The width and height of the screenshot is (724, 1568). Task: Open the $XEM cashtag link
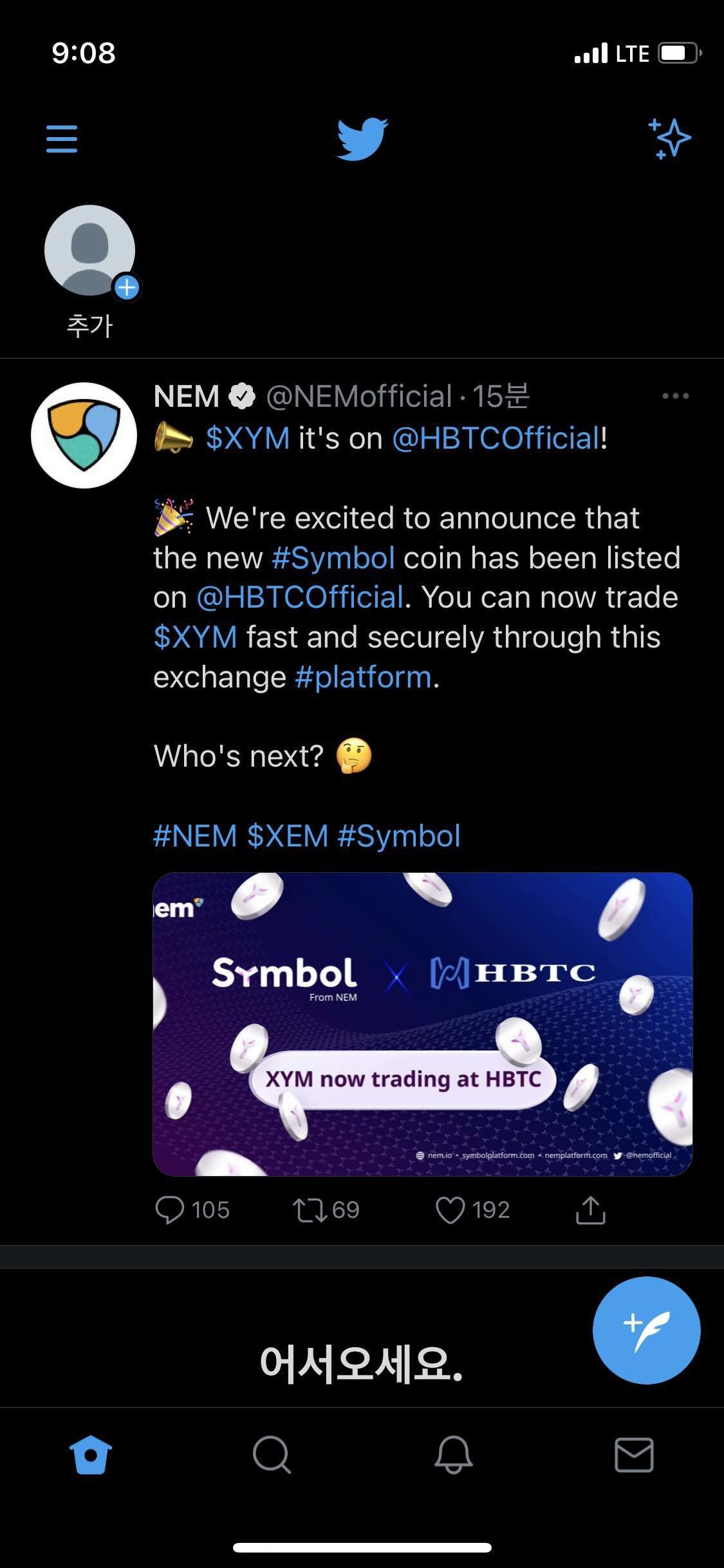[288, 836]
